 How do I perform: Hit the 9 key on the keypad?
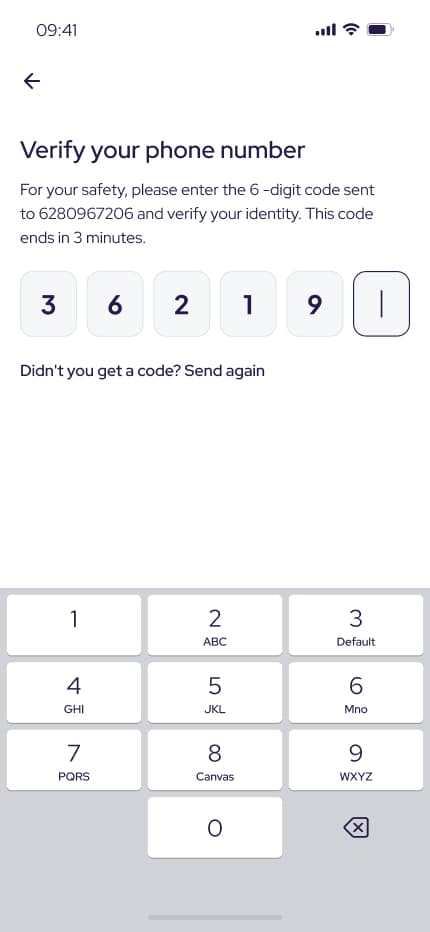pos(356,760)
